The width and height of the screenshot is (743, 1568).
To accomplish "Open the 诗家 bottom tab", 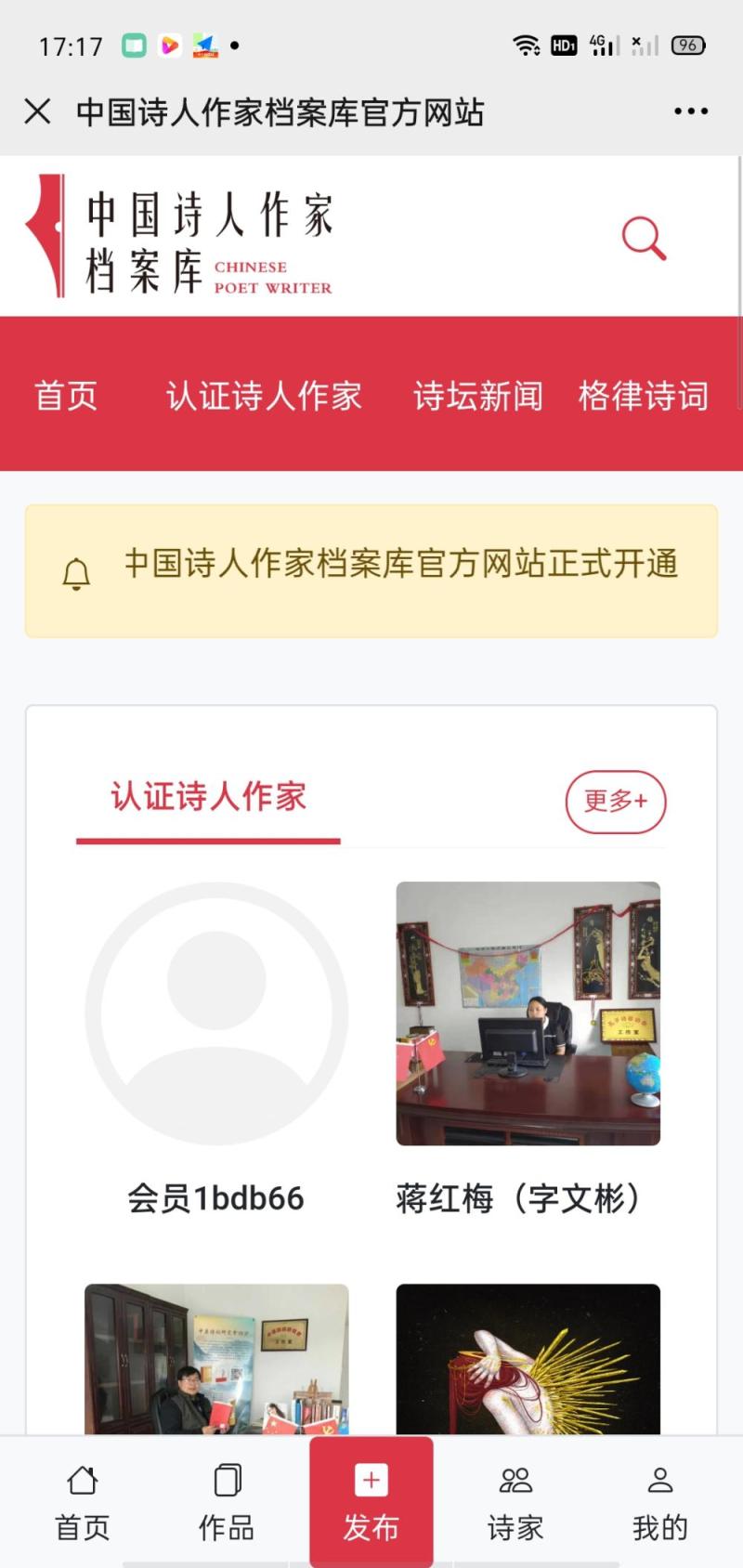I will pos(515,1503).
